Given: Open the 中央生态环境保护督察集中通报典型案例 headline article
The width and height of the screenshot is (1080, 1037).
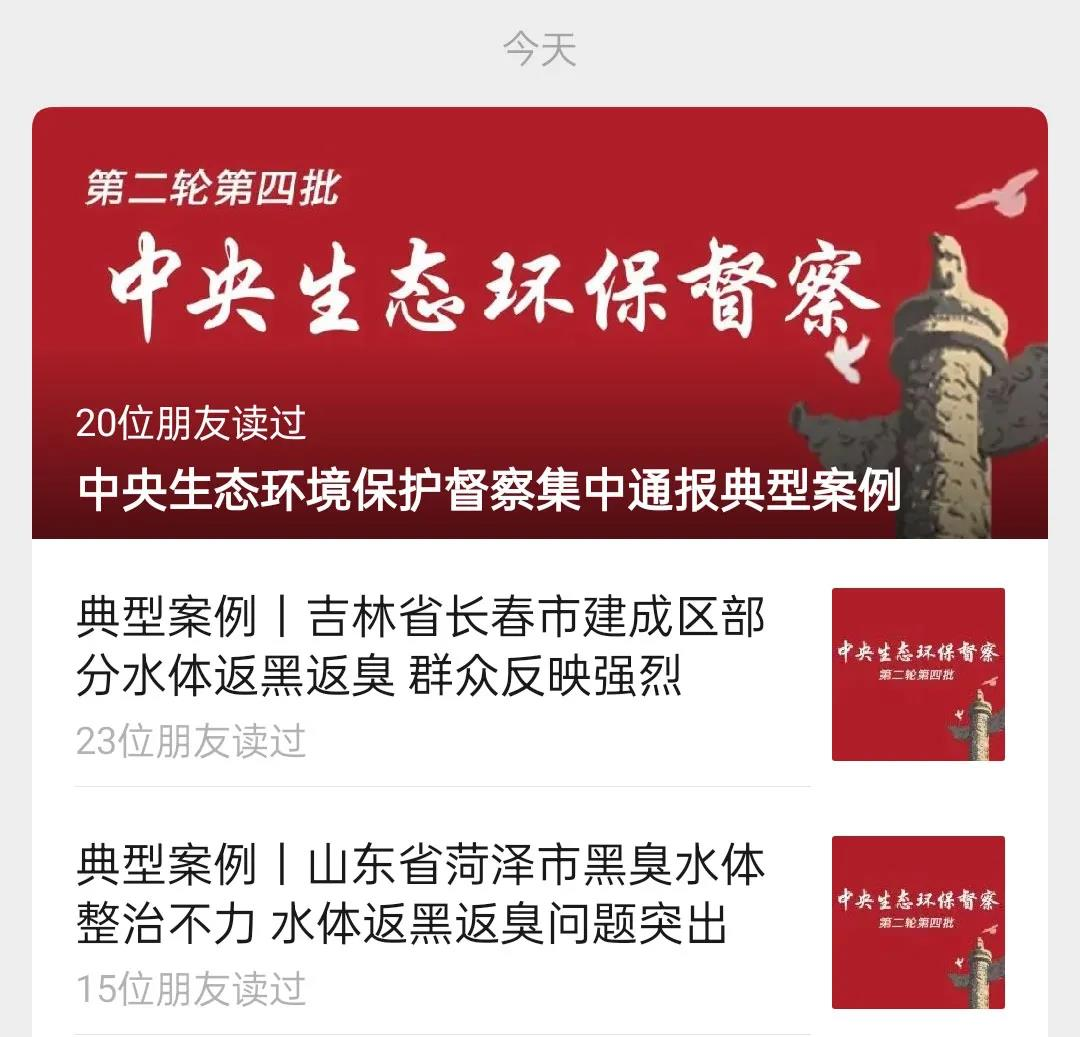Looking at the screenshot, I should point(490,490).
